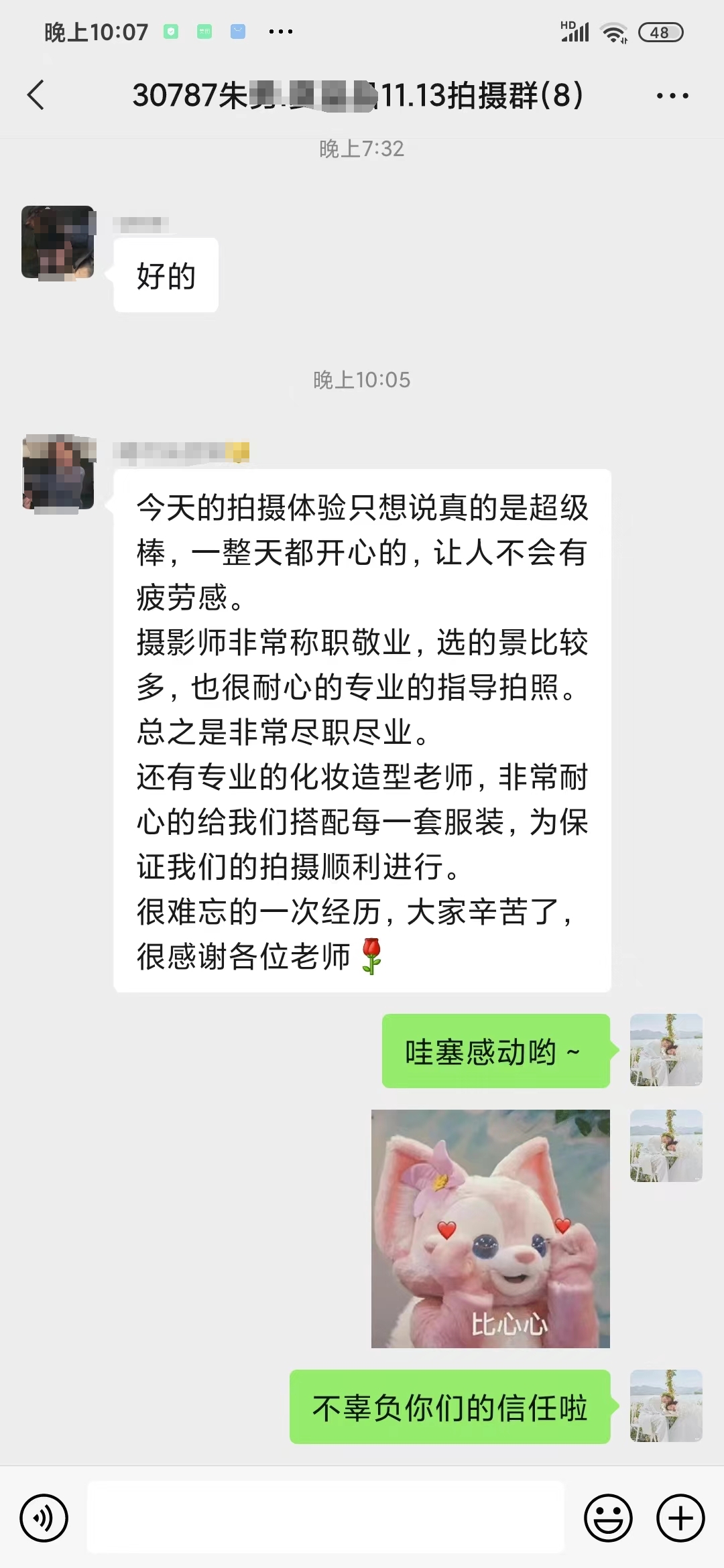Screen dimensions: 724x1568
Task: Go back to the chat list
Action: click(36, 95)
